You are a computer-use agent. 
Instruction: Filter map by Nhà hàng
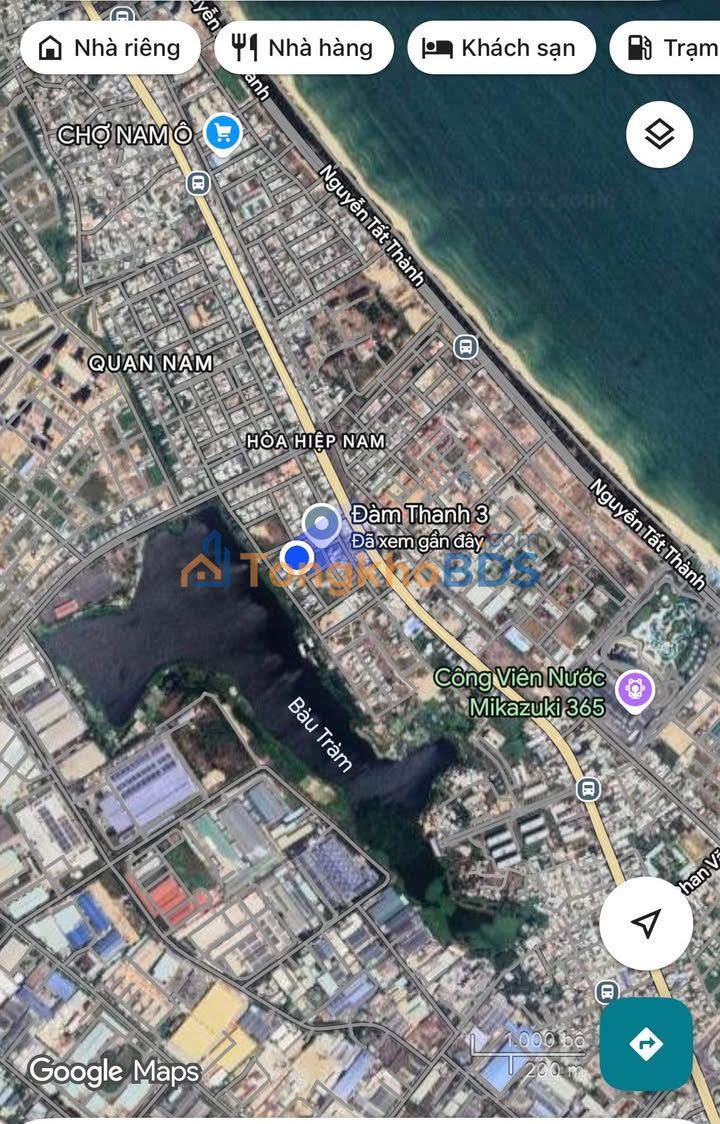[x=304, y=48]
